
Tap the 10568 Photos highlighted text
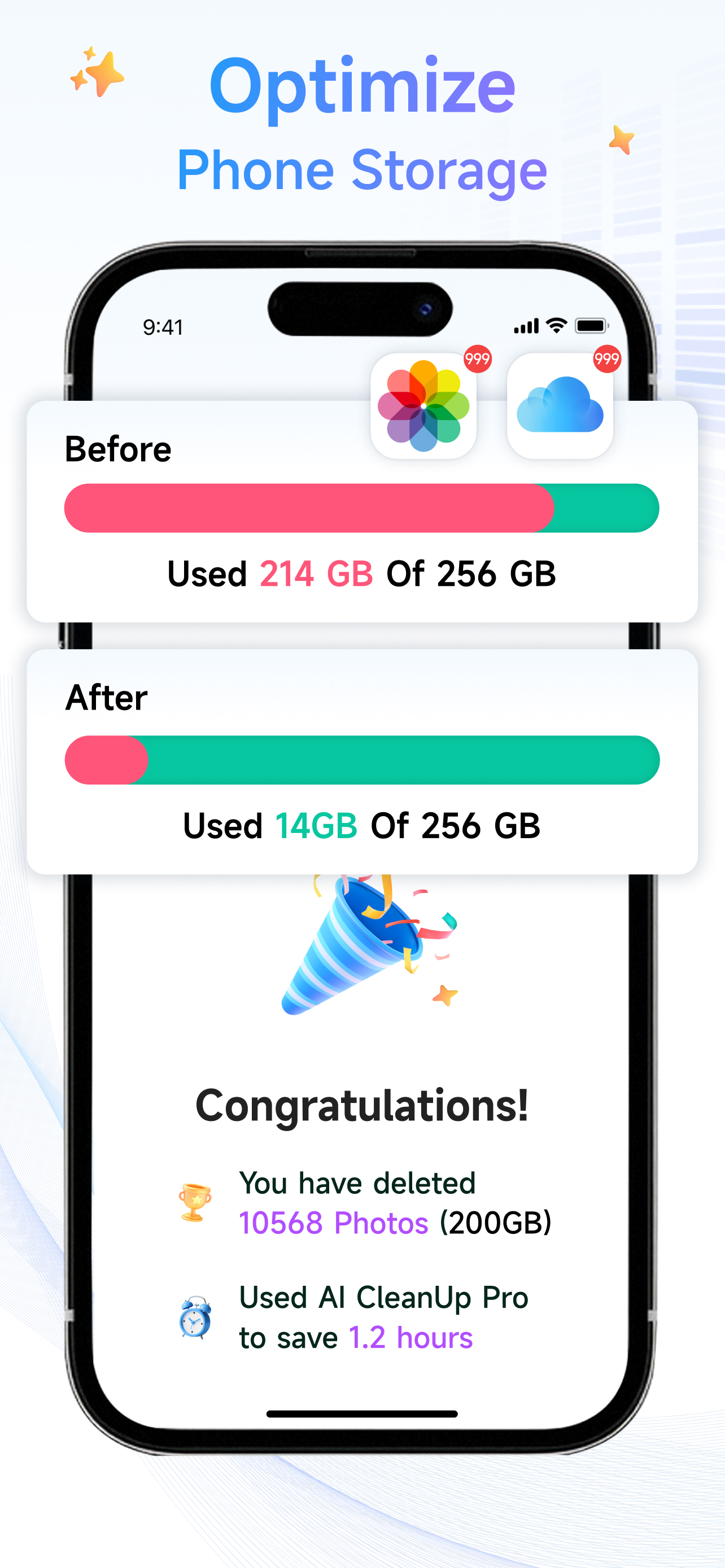332,1221
